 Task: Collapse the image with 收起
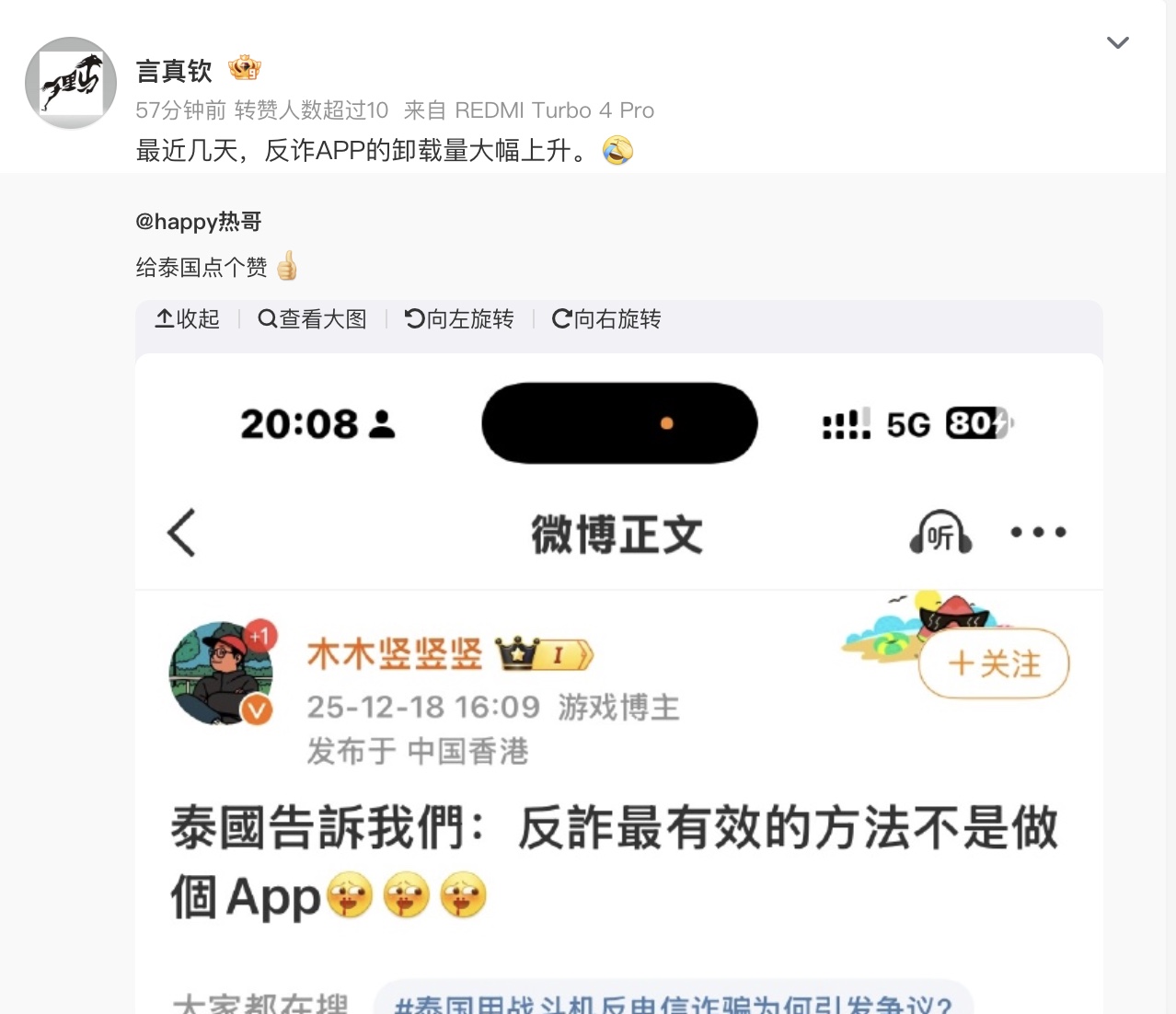pyautogui.click(x=188, y=319)
